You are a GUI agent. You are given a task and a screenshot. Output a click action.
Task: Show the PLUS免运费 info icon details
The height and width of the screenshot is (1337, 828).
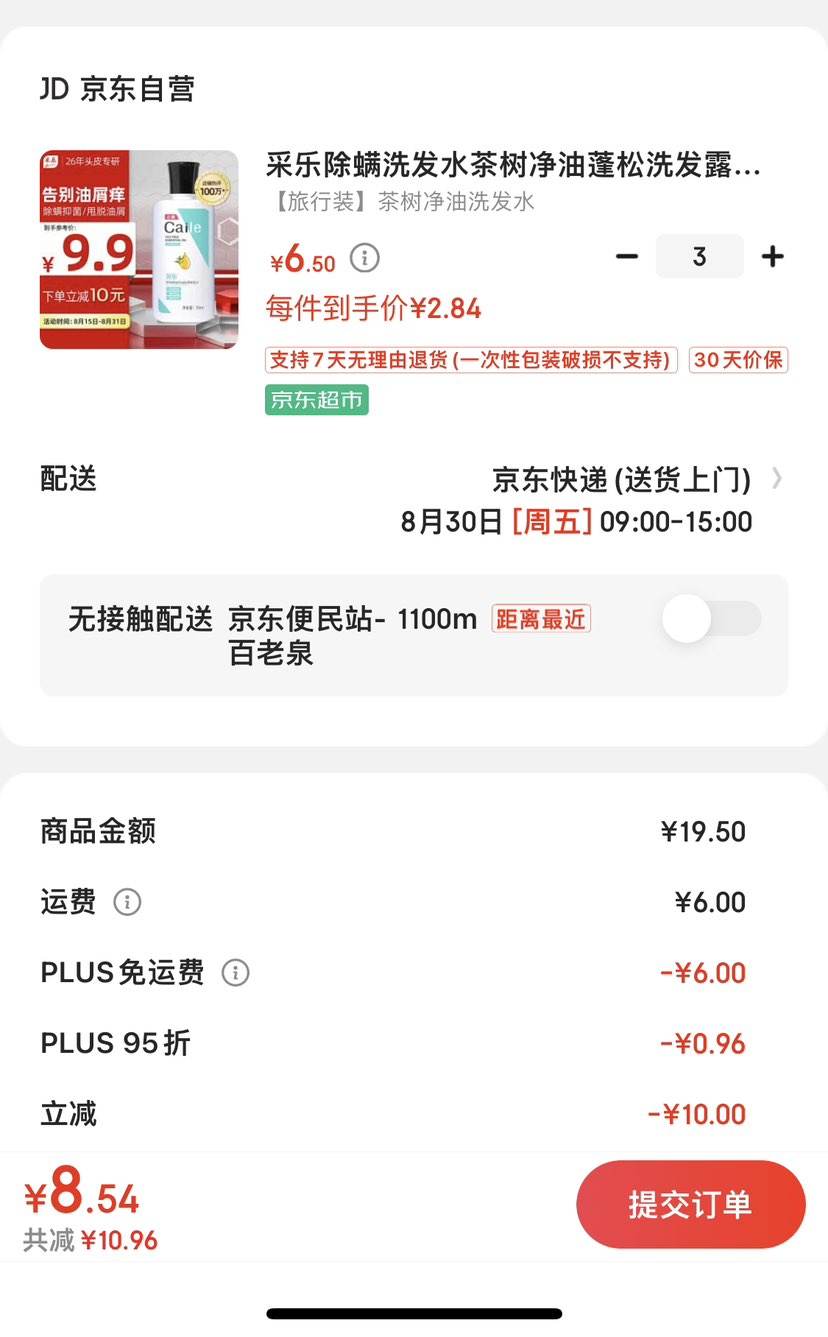click(x=235, y=972)
